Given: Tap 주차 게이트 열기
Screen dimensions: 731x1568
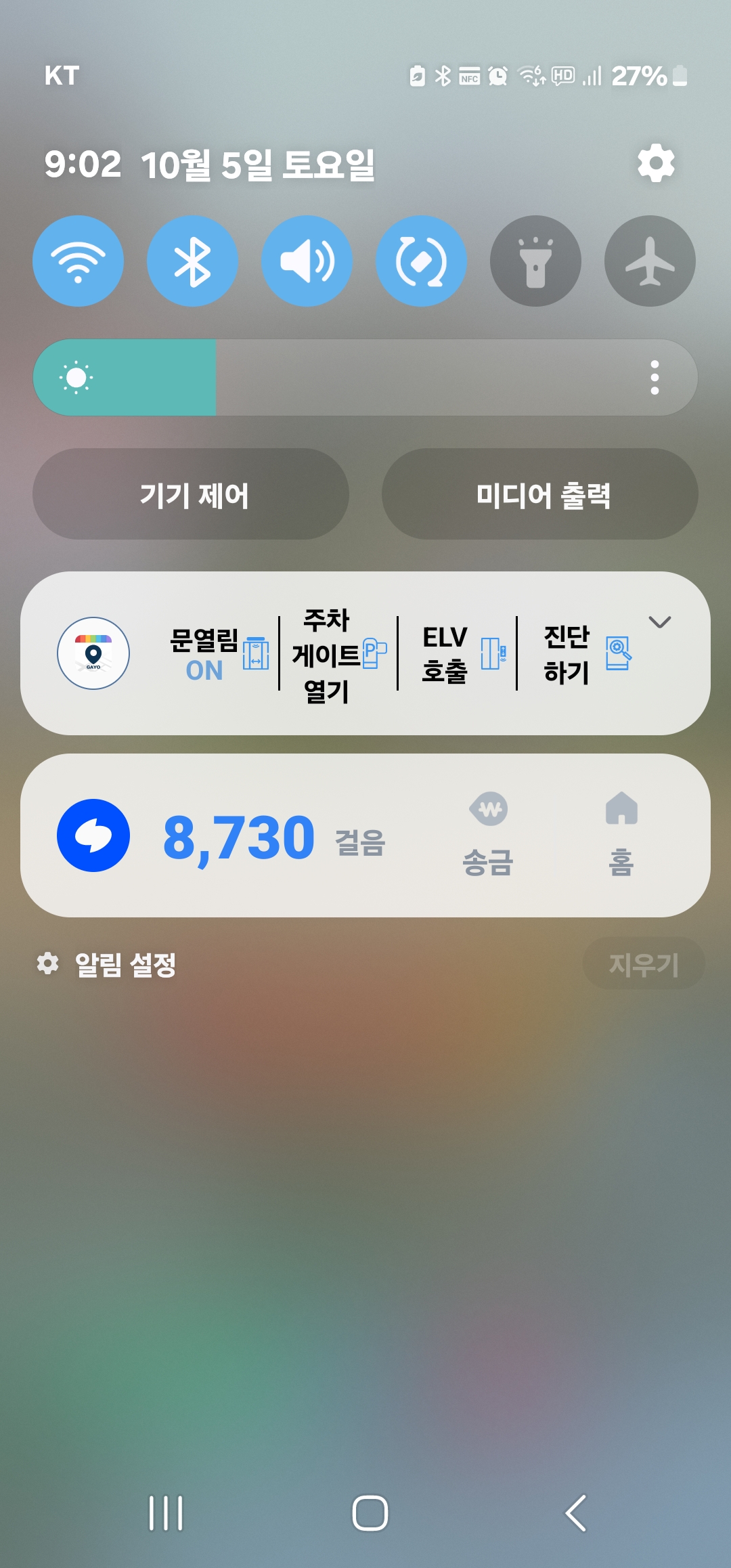Looking at the screenshot, I should pos(338,655).
